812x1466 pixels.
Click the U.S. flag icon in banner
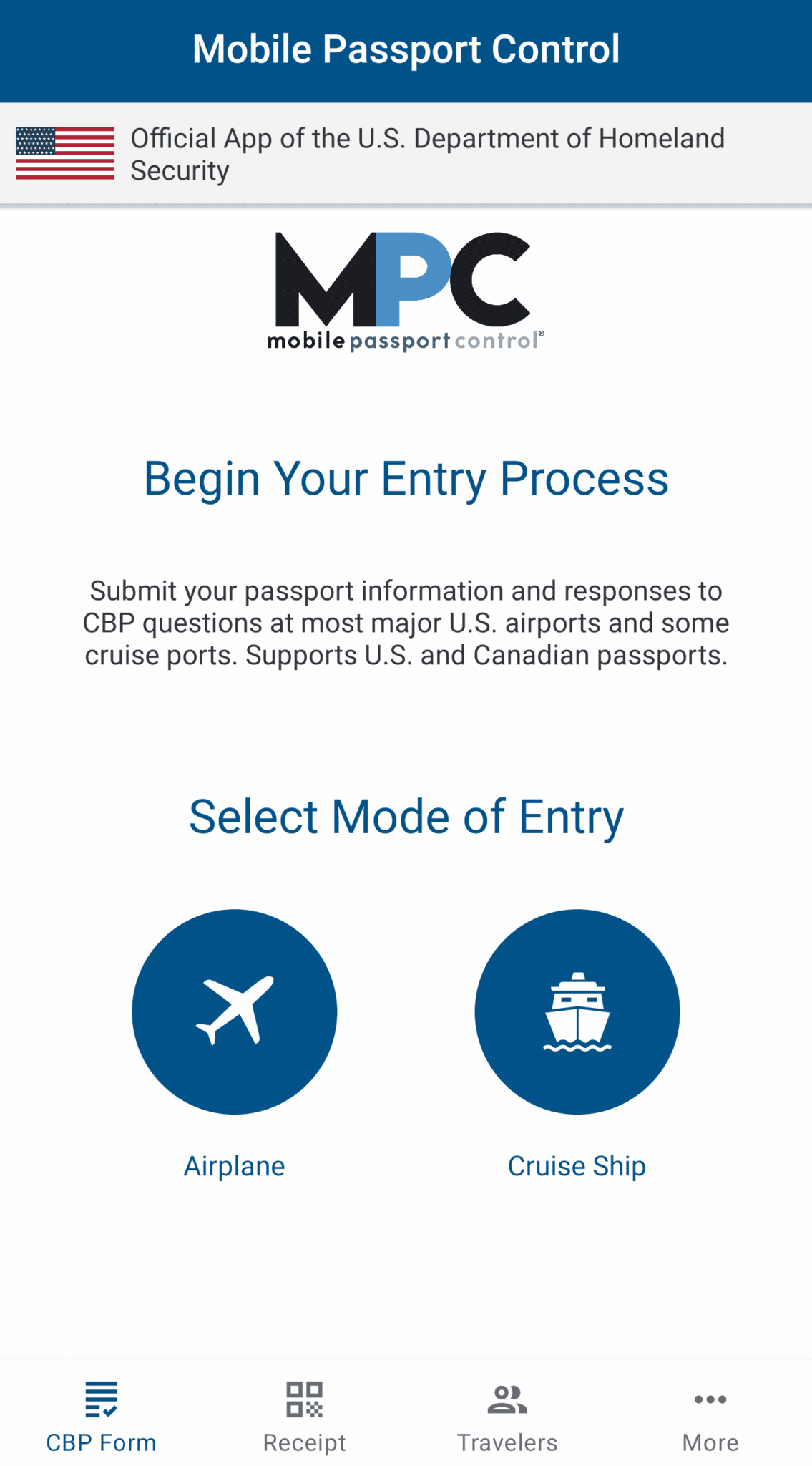pyautogui.click(x=64, y=152)
